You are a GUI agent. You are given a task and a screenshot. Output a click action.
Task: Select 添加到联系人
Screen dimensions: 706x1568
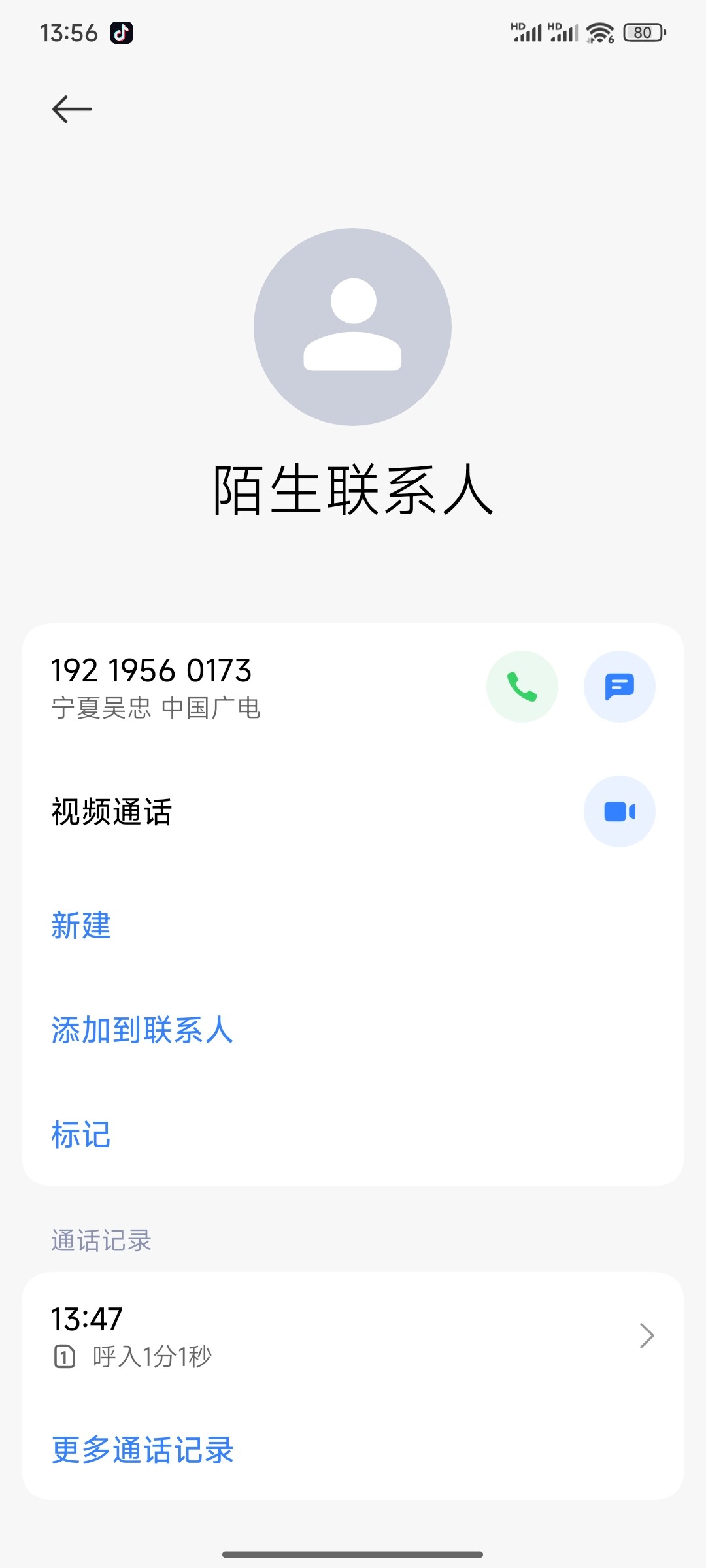click(143, 1030)
